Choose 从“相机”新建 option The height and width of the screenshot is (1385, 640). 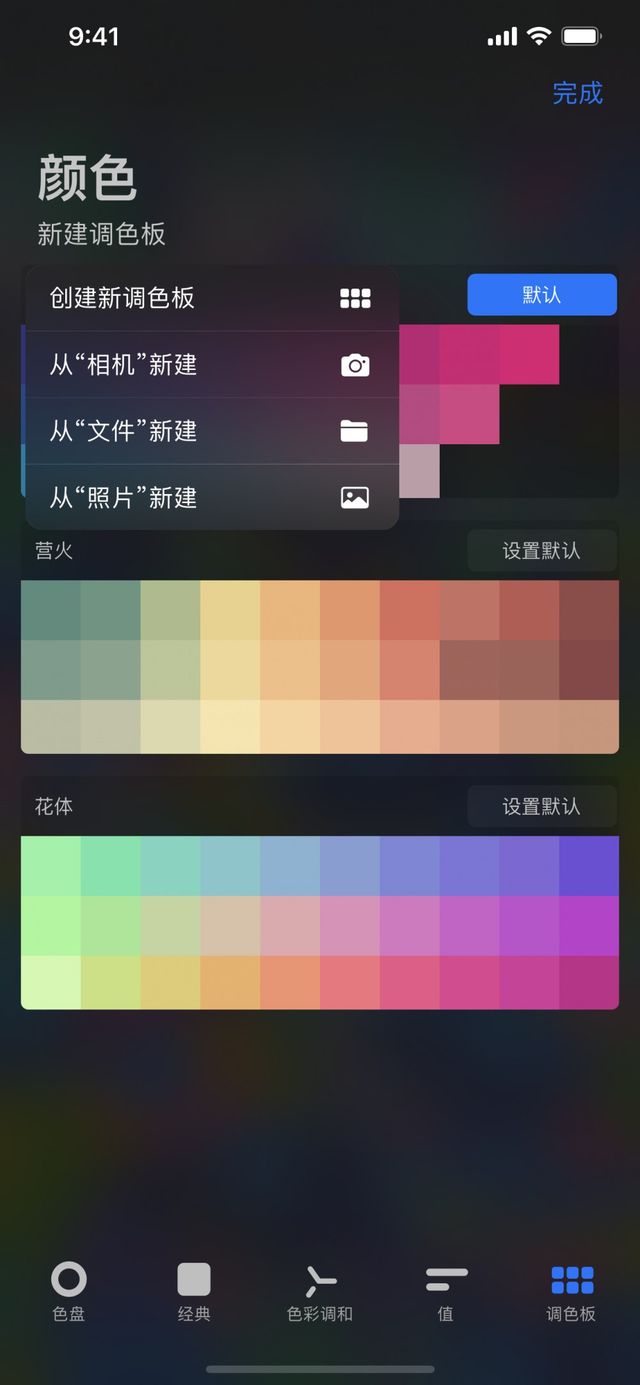[211, 365]
